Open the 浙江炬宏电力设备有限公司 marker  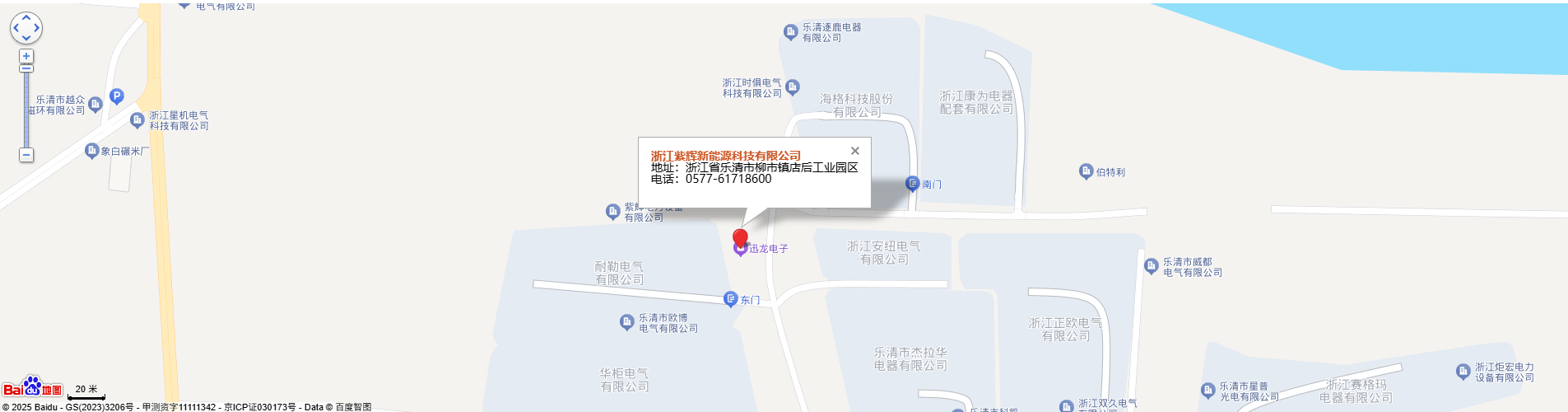1463,372
